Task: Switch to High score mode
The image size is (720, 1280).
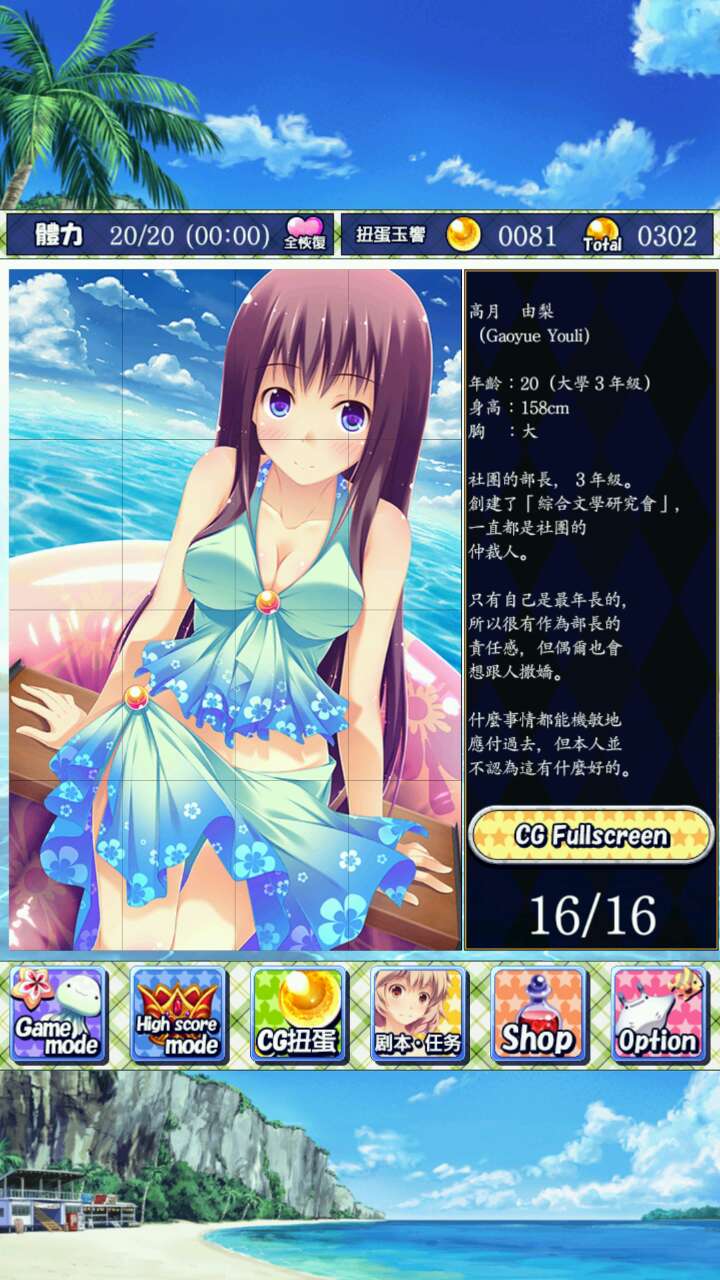Action: tap(178, 1014)
